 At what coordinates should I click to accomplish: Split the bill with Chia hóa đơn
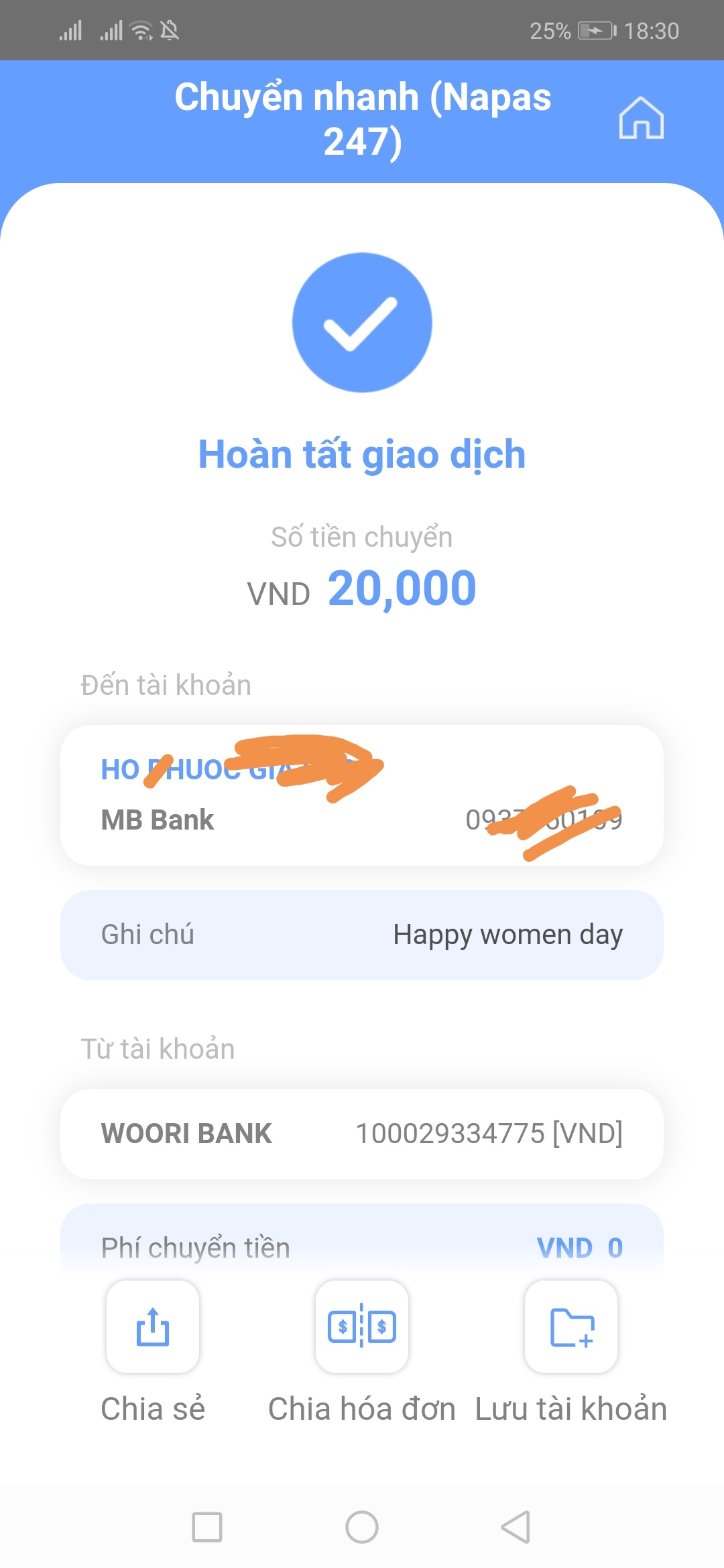tap(362, 1327)
